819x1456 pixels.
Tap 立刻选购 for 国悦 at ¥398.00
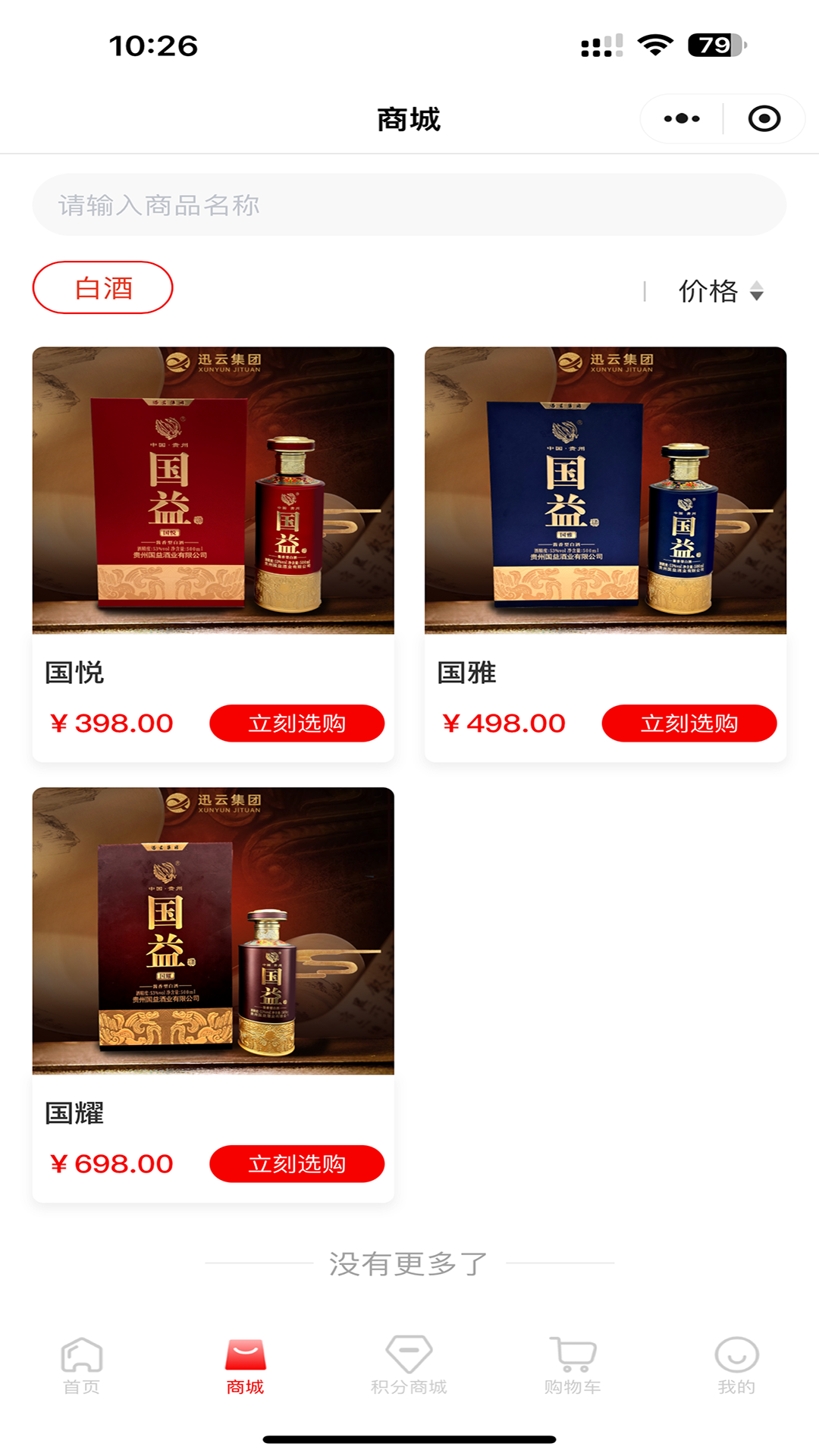point(297,723)
